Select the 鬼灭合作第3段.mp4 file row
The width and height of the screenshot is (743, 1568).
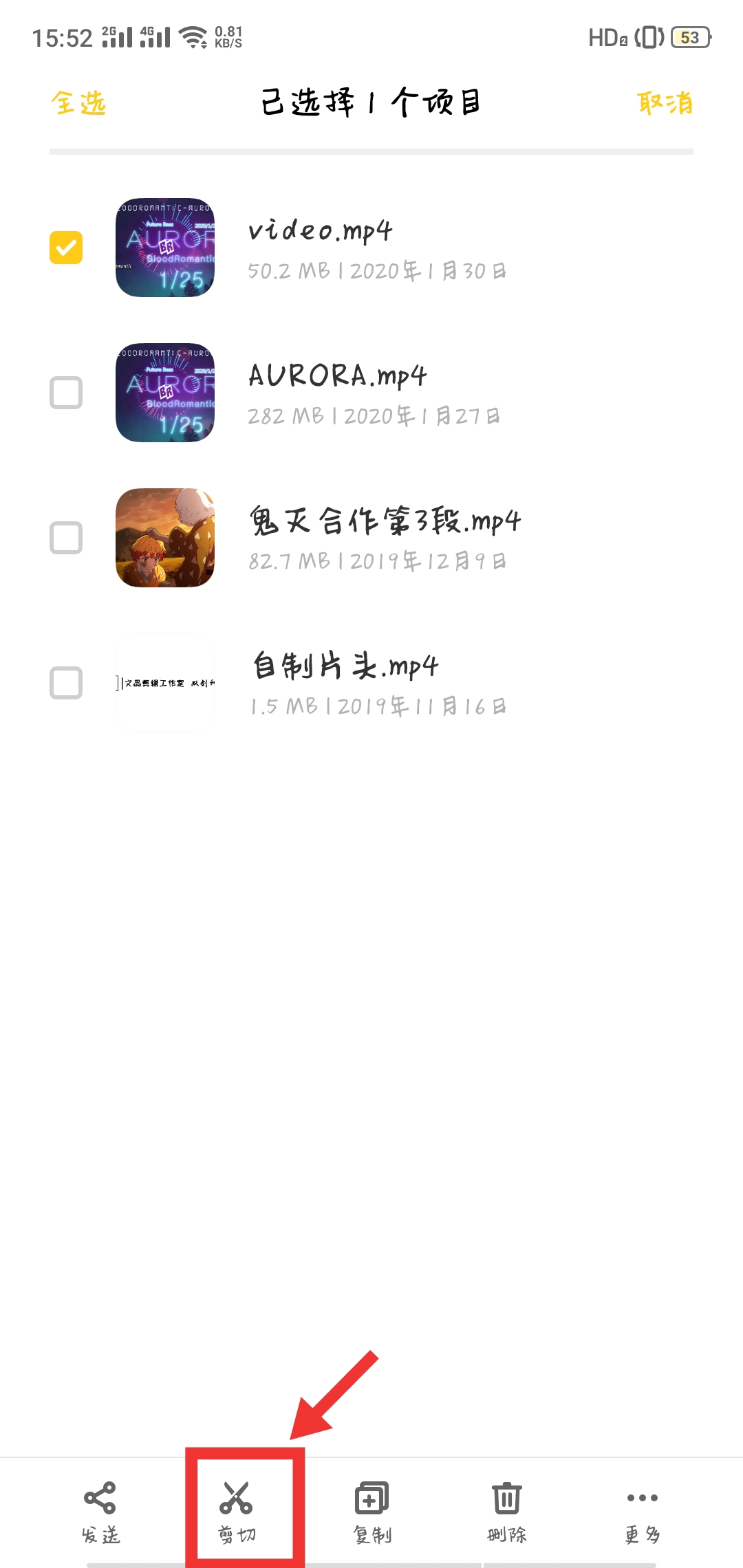(x=384, y=538)
